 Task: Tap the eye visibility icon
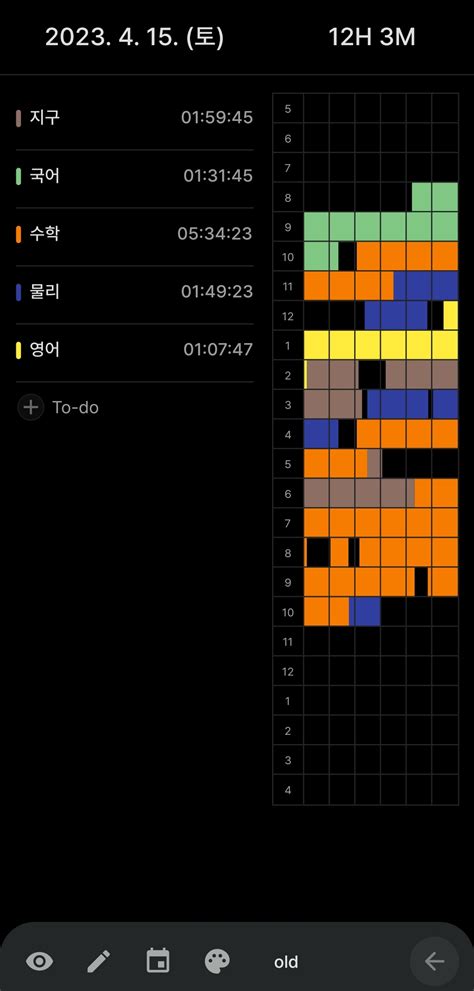pyautogui.click(x=39, y=962)
